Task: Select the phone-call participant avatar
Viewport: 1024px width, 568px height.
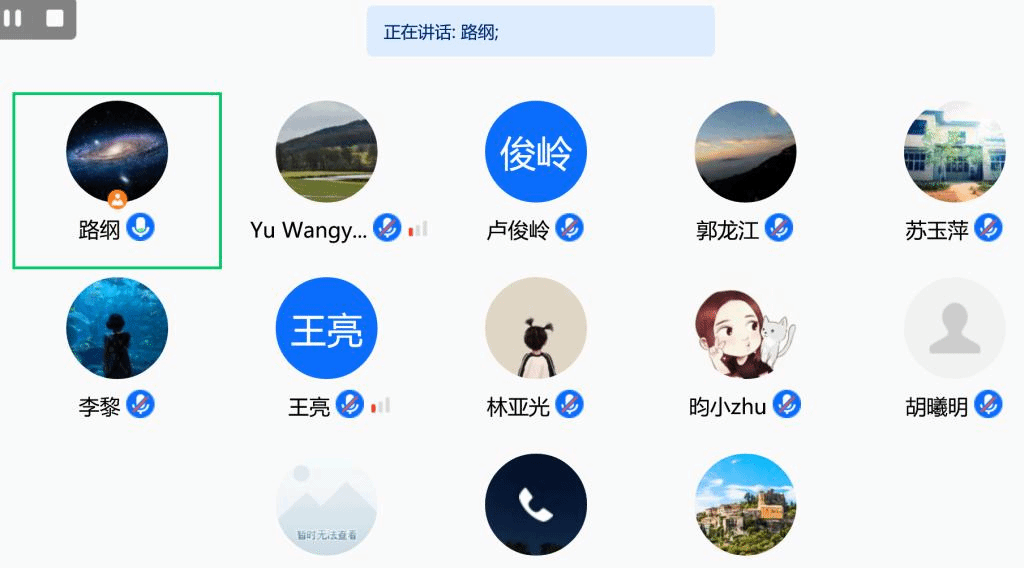Action: point(536,504)
